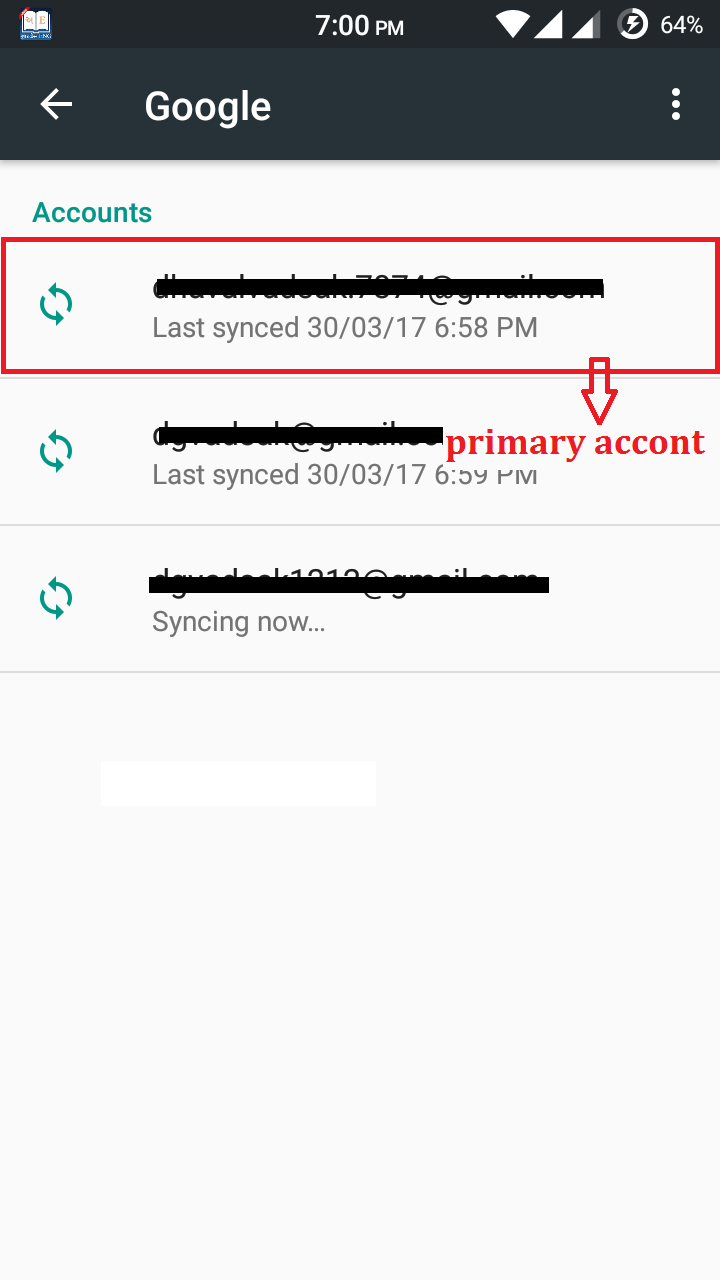
Task: Open the account last synced 6:58 PM
Action: point(360,305)
